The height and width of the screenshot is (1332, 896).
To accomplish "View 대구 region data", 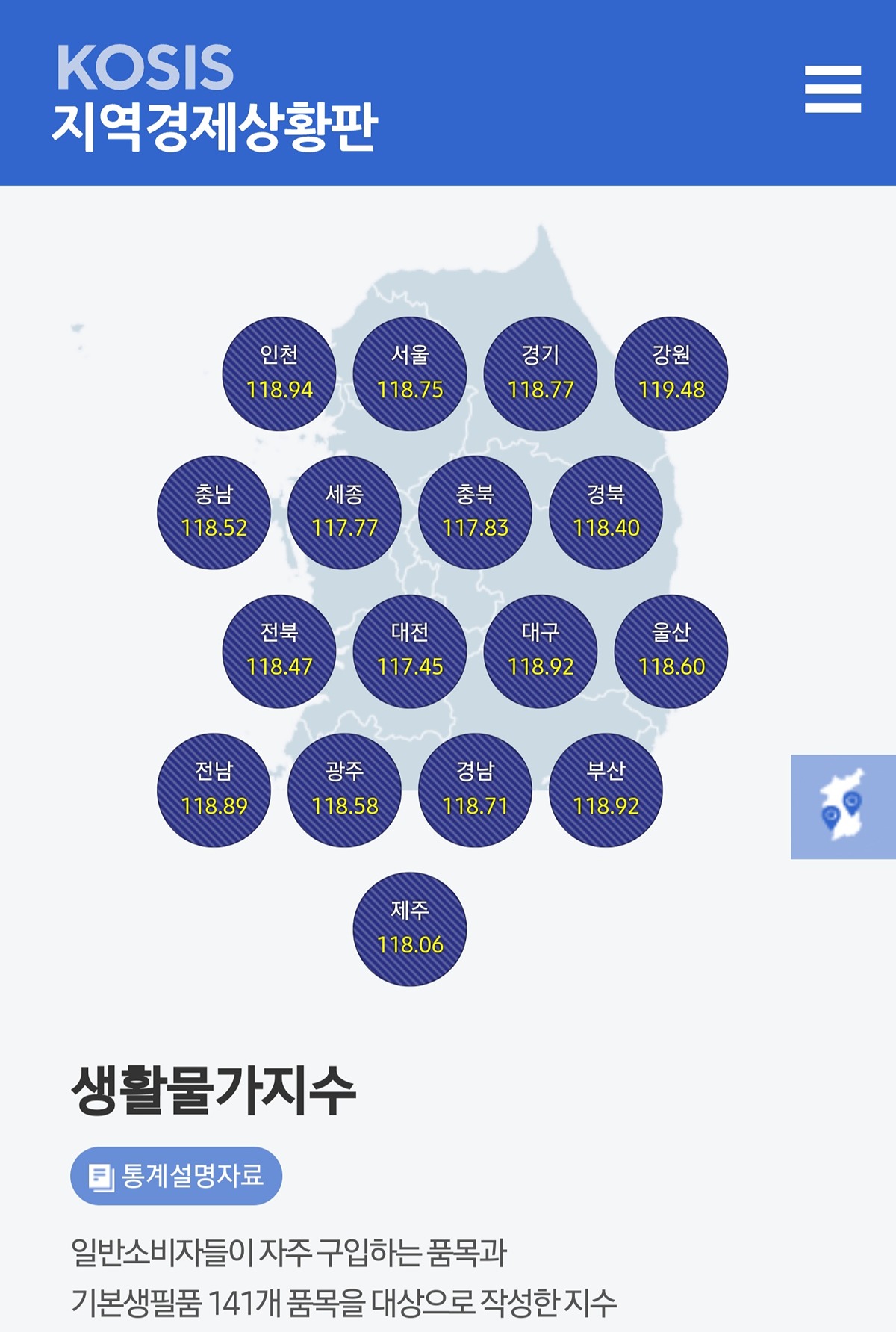I will (x=541, y=651).
